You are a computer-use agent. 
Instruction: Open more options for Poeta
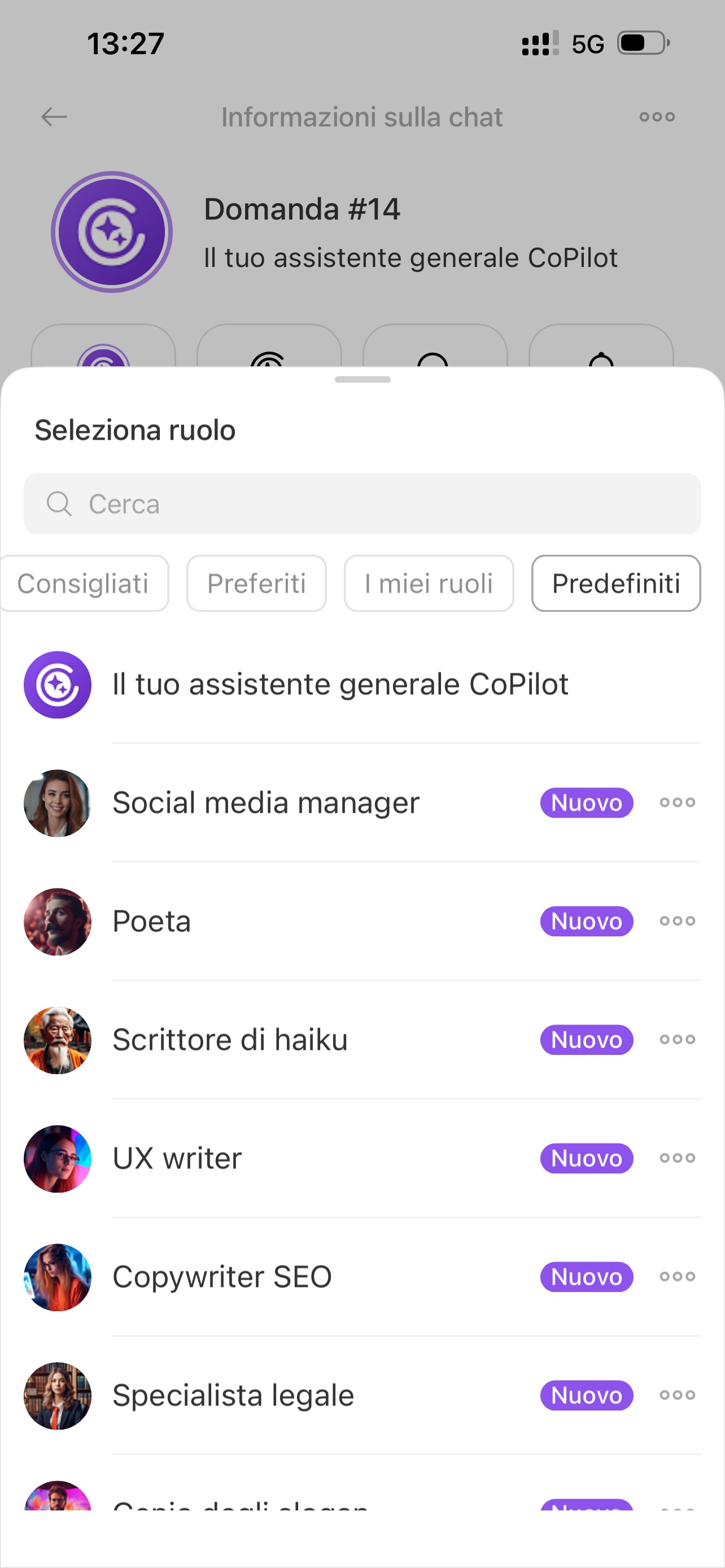pyautogui.click(x=677, y=922)
